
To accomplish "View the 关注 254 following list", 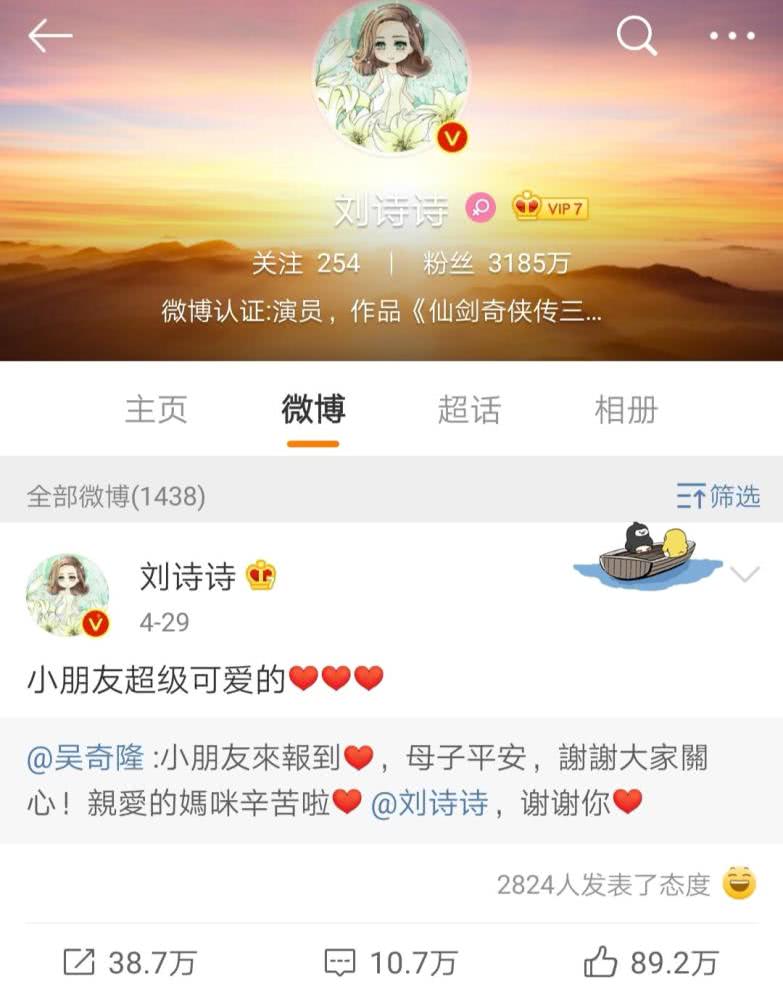I will pos(305,263).
